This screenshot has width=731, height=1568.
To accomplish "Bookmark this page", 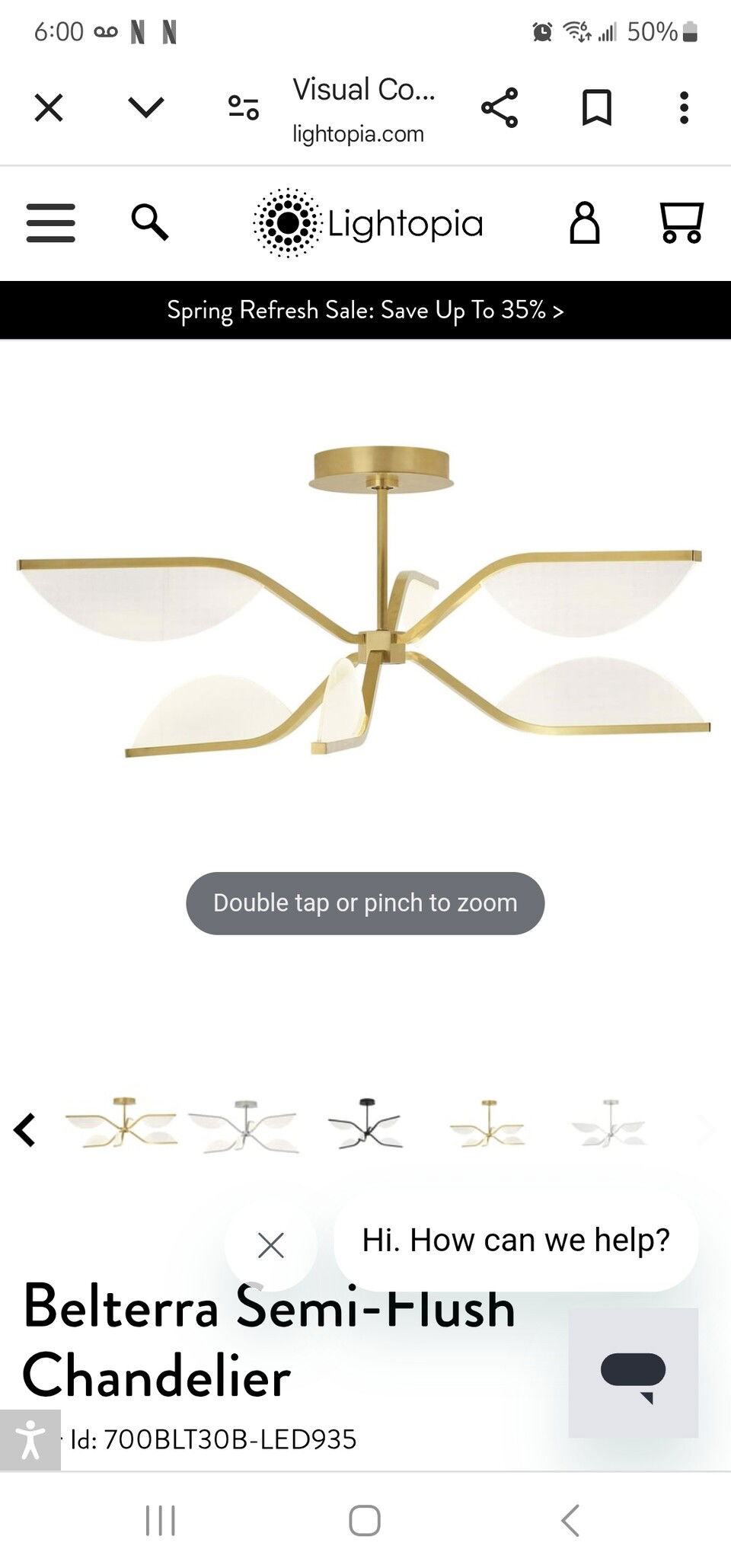I will click(596, 107).
